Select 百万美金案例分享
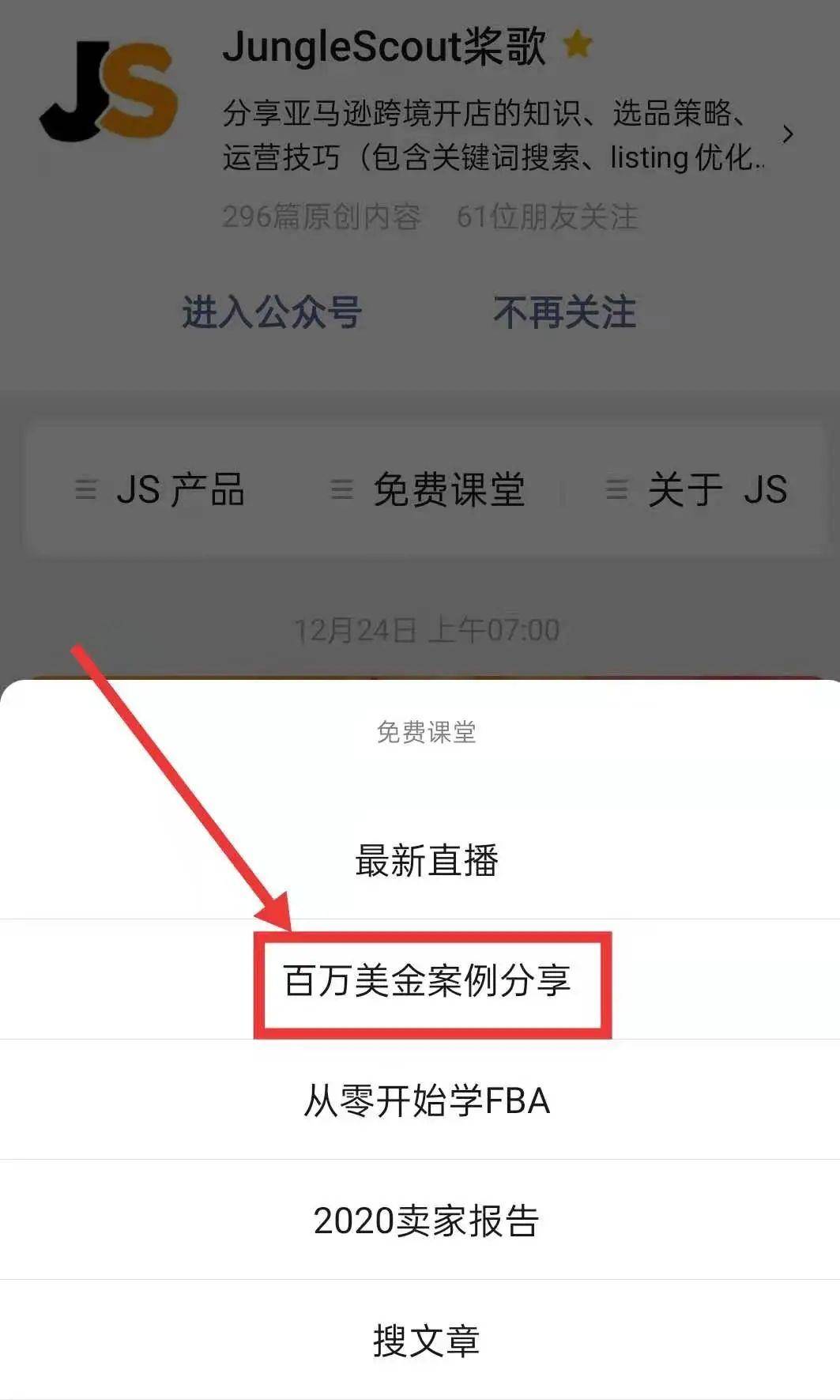Screen dimensions: 840x1400 pos(428,981)
